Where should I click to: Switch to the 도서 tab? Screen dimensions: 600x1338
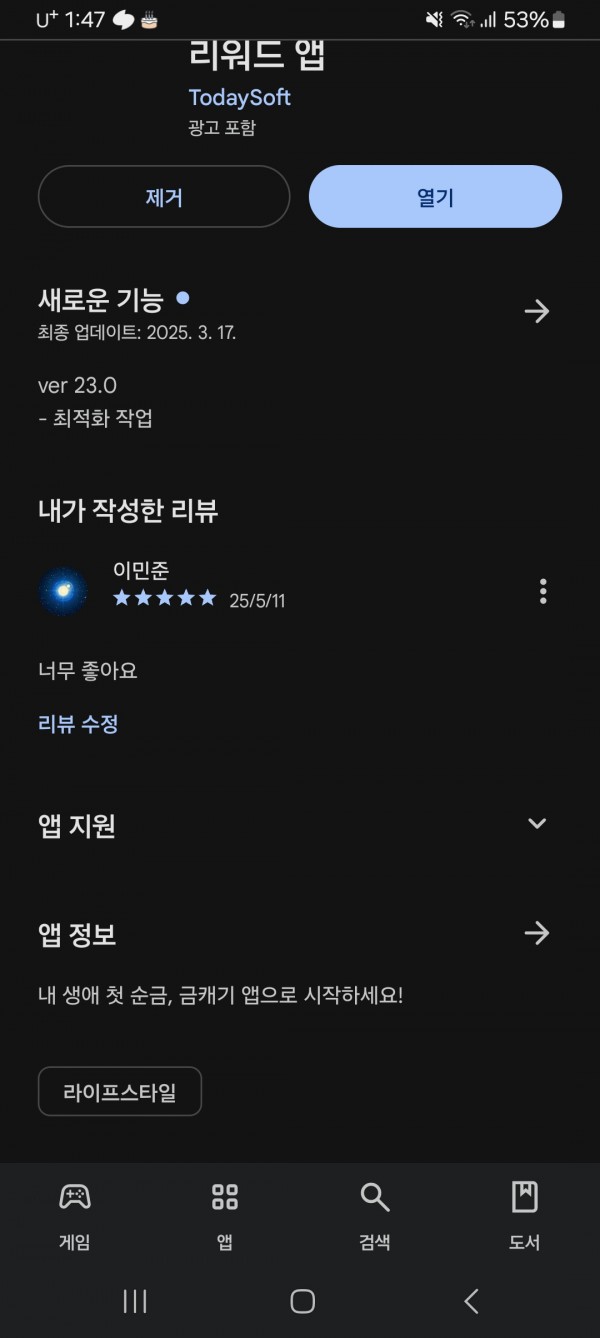525,1216
